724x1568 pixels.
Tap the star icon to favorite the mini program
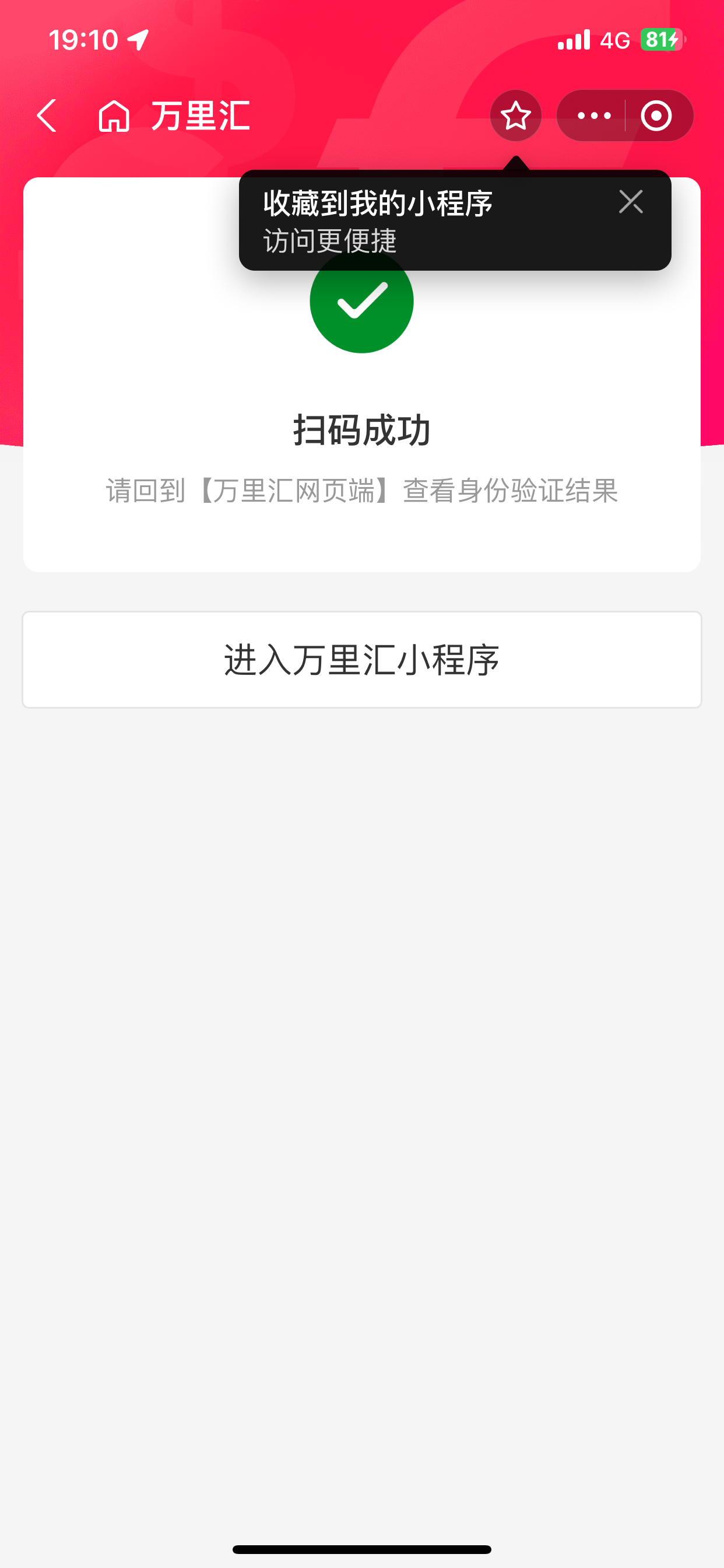515,116
